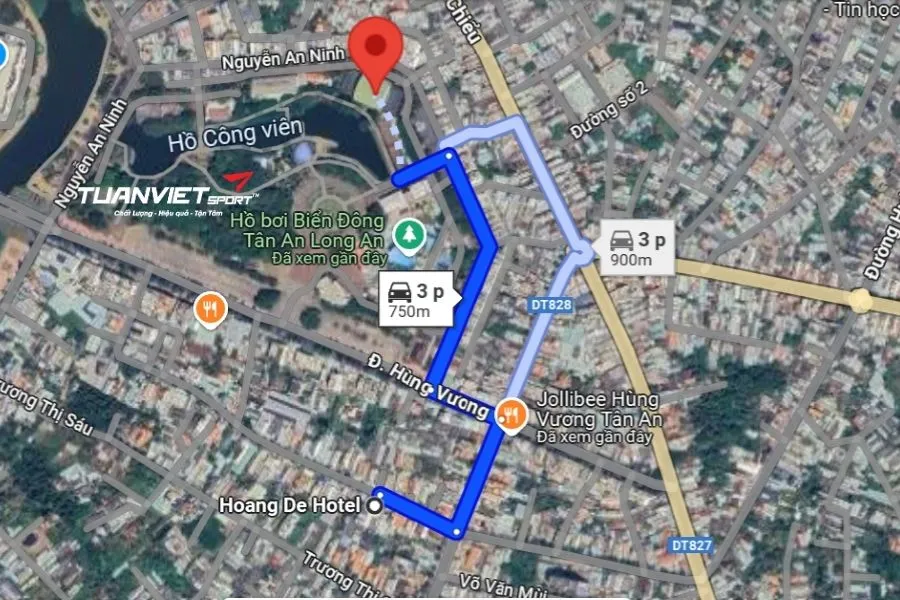Image resolution: width=900 pixels, height=600 pixels.
Task: Open the Jollibee Hùng Vương Tân An marker
Action: coord(511,413)
